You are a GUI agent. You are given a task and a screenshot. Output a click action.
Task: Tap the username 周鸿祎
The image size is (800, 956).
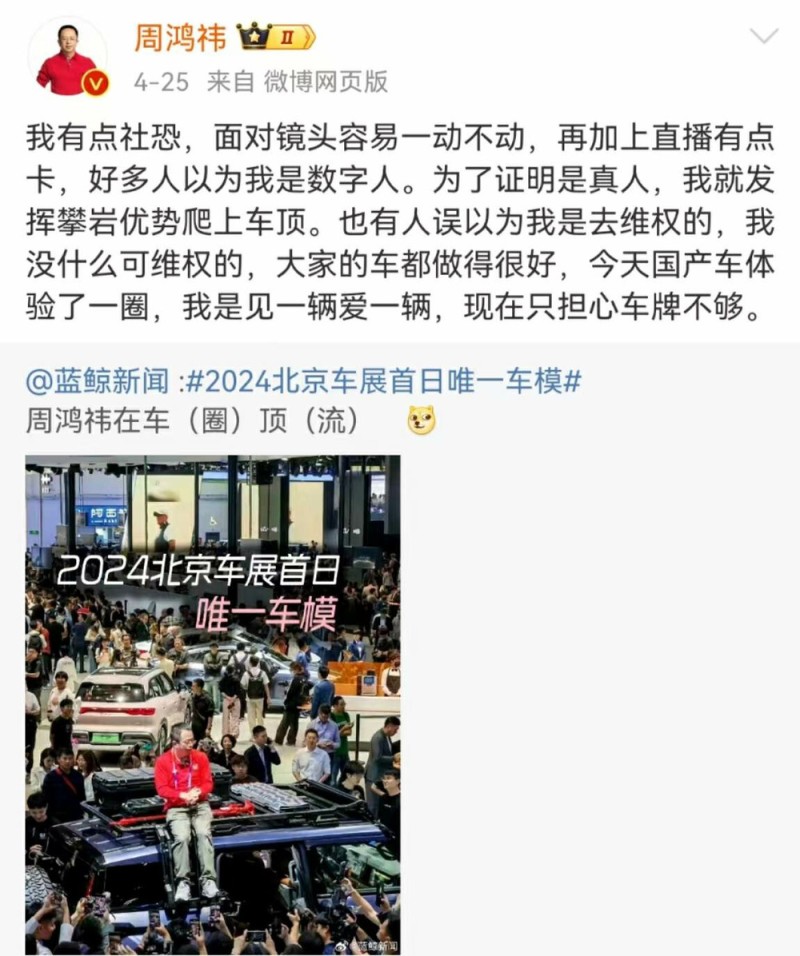point(180,37)
